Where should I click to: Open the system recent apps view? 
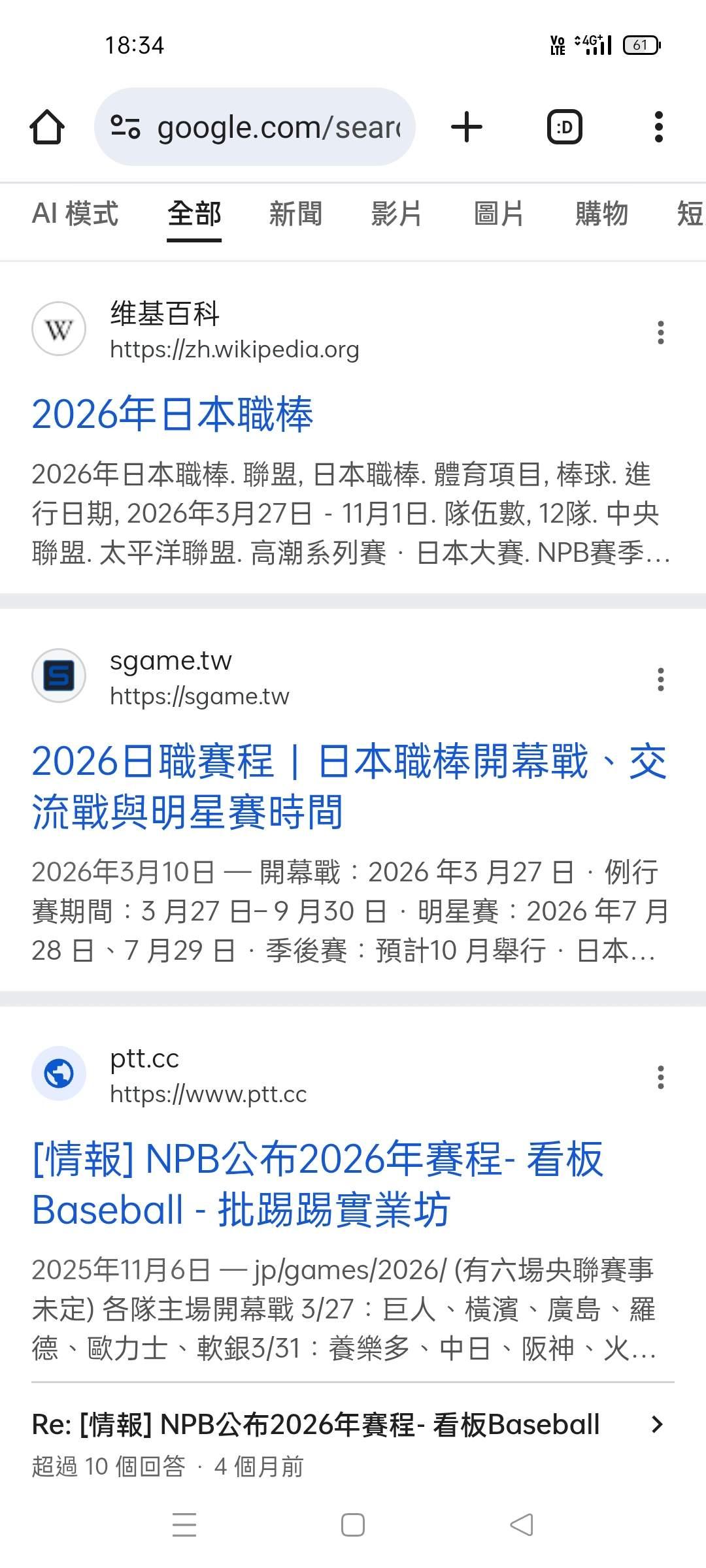pos(184,1525)
